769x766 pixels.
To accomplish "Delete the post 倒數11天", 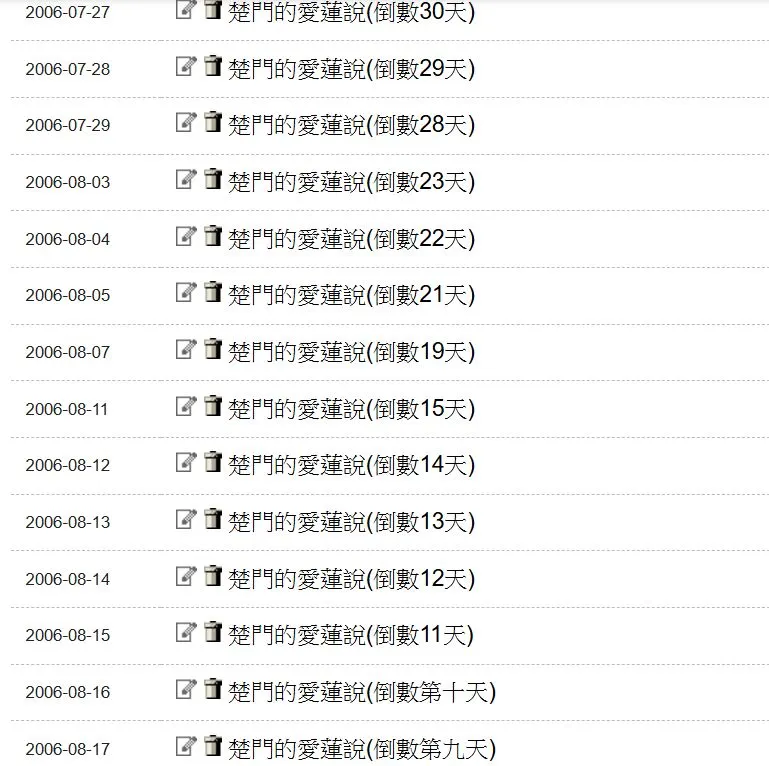I will [212, 632].
